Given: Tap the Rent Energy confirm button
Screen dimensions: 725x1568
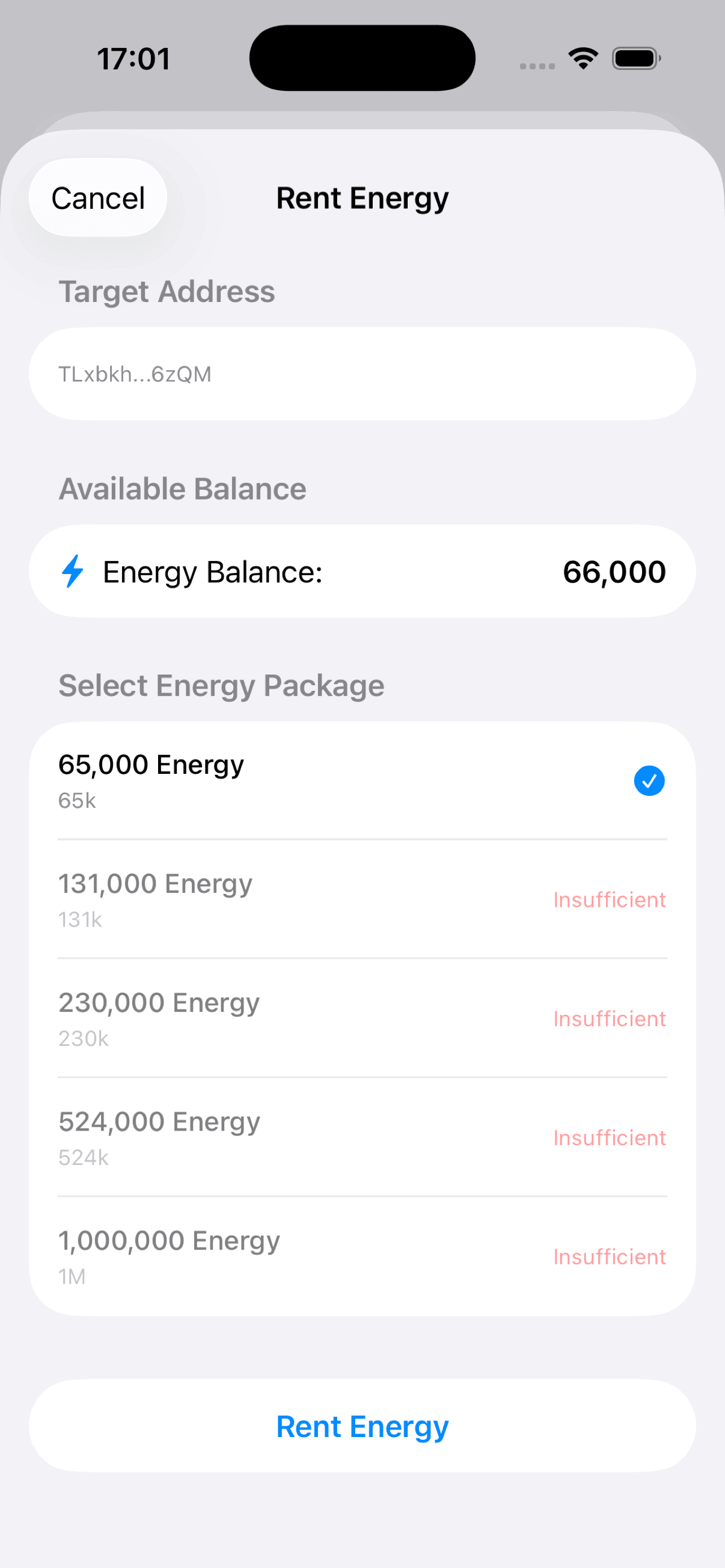Looking at the screenshot, I should point(362,1426).
